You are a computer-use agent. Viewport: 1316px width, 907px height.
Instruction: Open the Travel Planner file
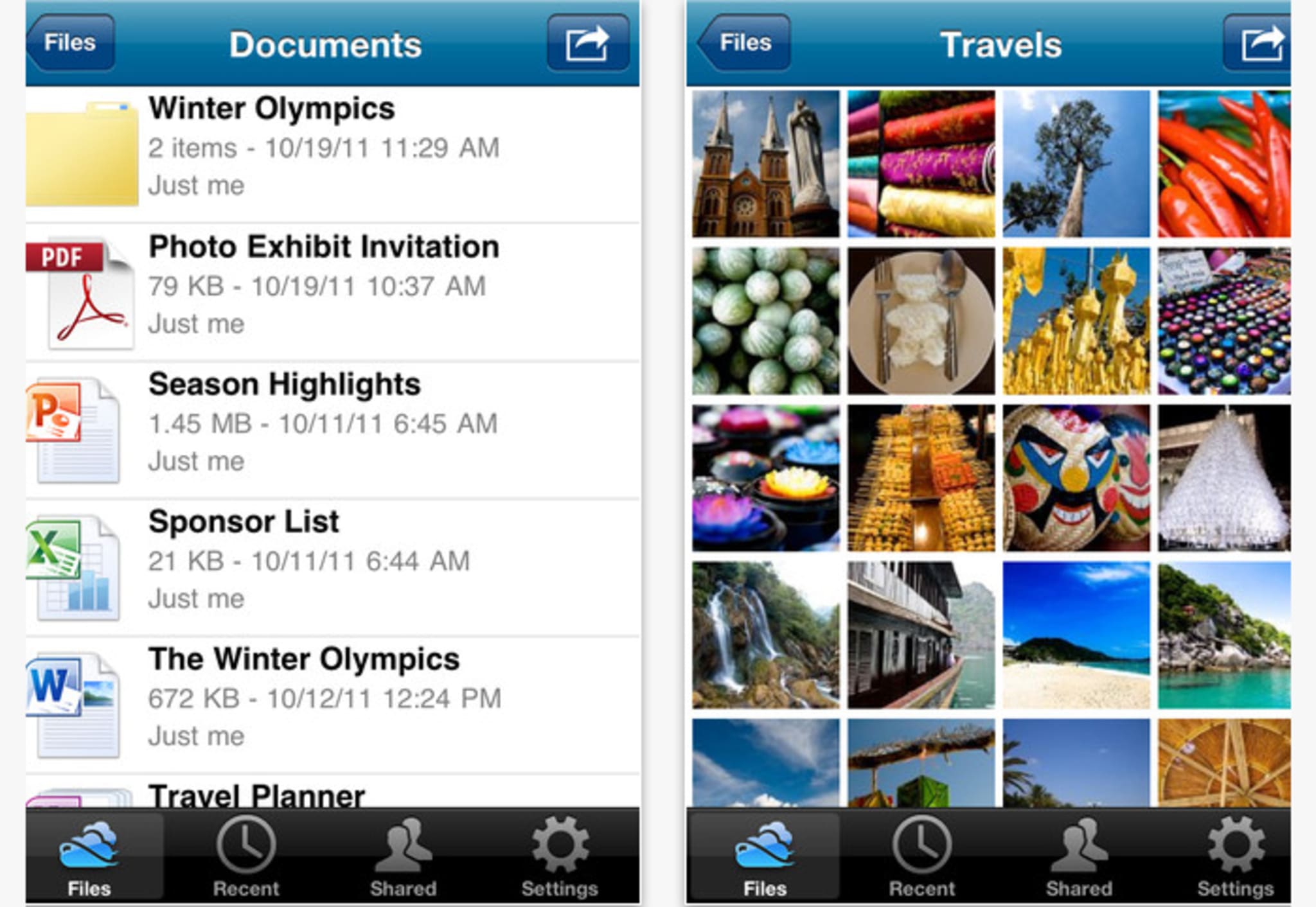tap(257, 795)
